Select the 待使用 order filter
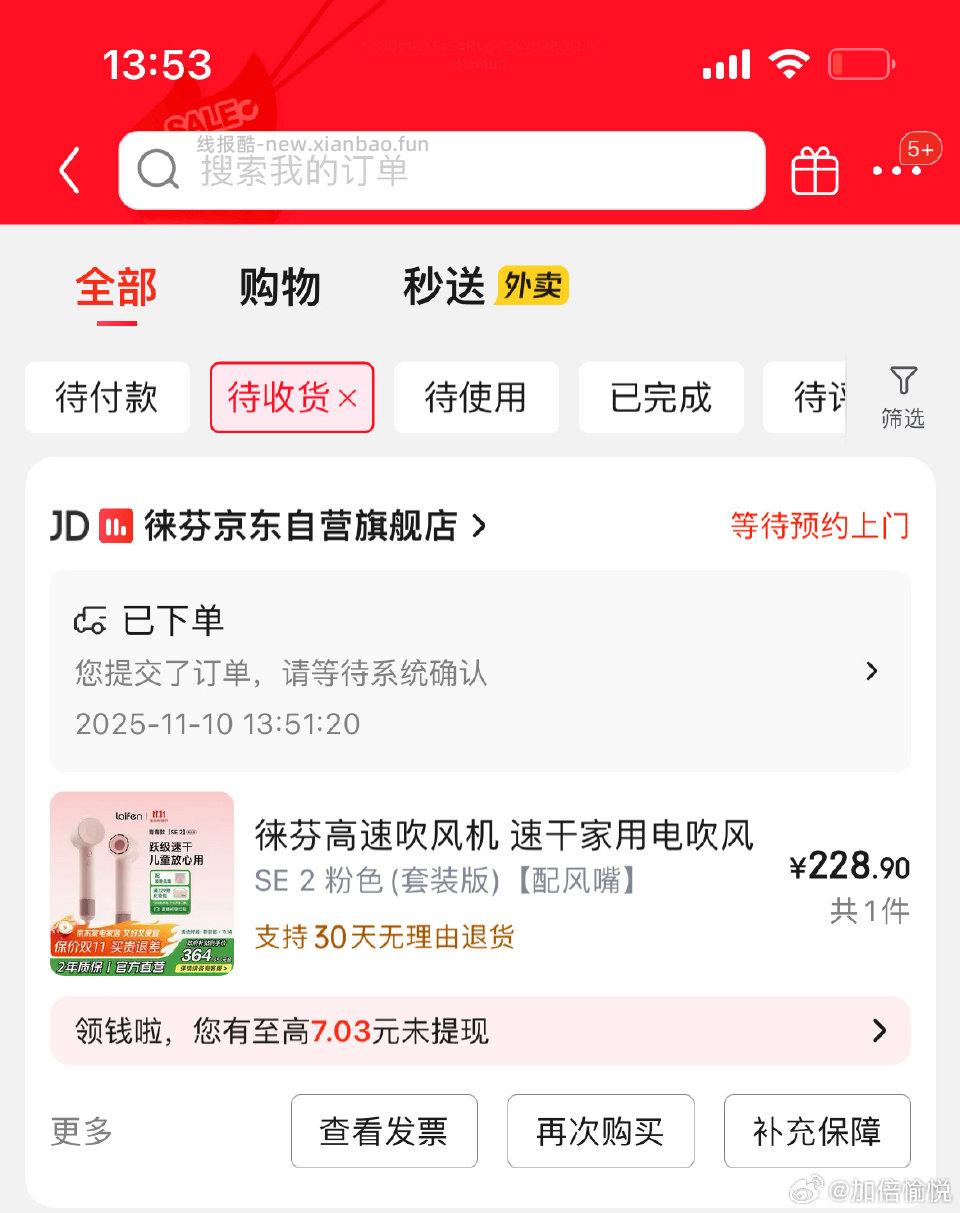Image resolution: width=960 pixels, height=1213 pixels. pyautogui.click(x=476, y=398)
